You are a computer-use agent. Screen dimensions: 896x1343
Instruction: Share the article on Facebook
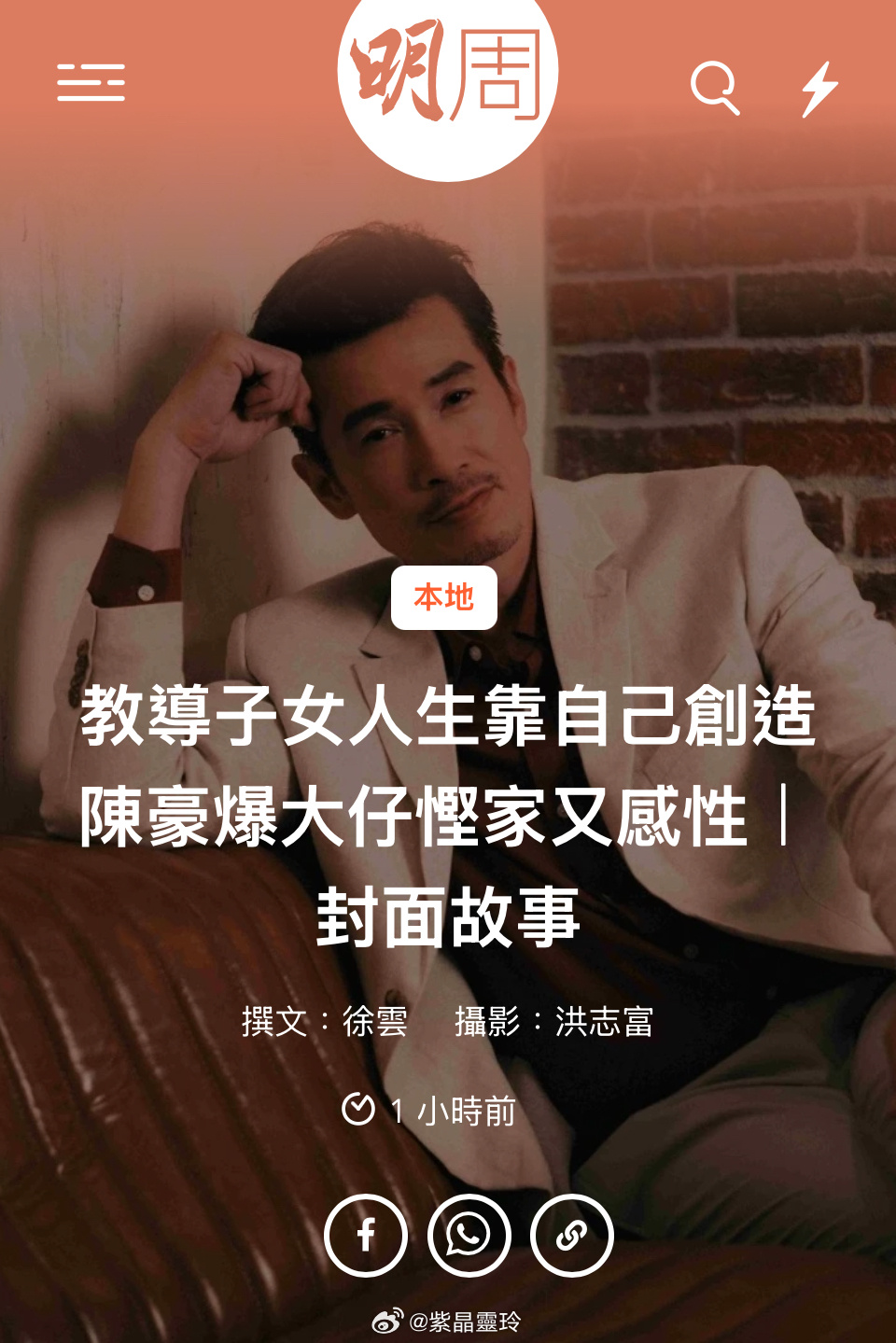coord(366,1235)
